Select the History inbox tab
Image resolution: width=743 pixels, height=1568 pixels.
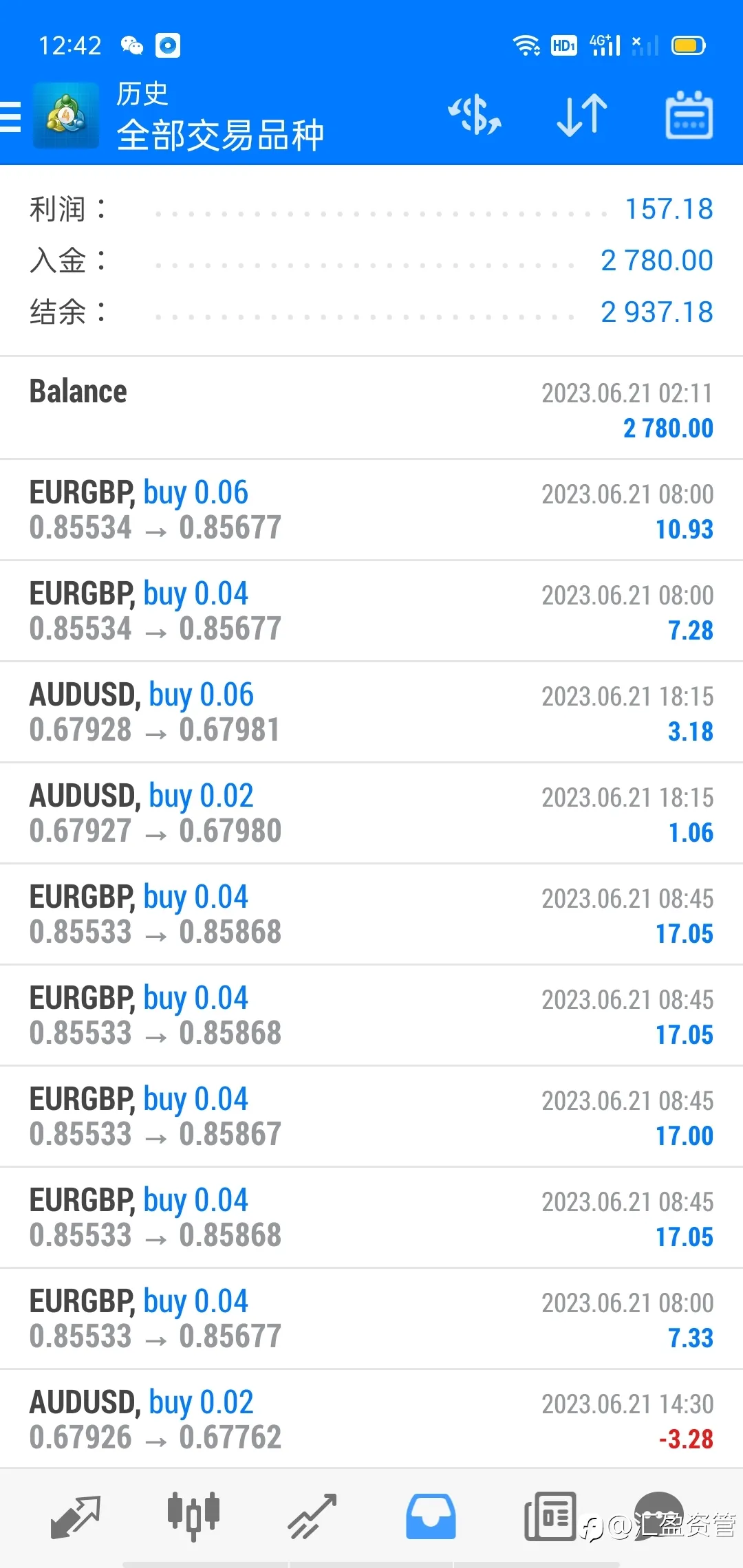431,1516
